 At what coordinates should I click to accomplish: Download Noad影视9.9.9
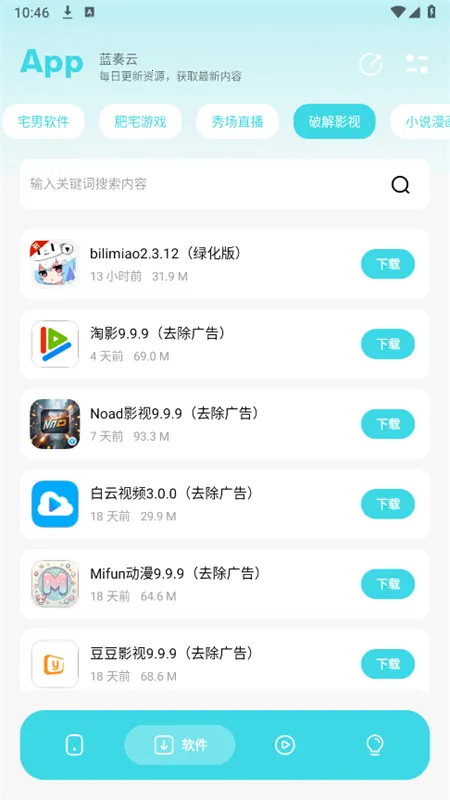click(x=388, y=424)
